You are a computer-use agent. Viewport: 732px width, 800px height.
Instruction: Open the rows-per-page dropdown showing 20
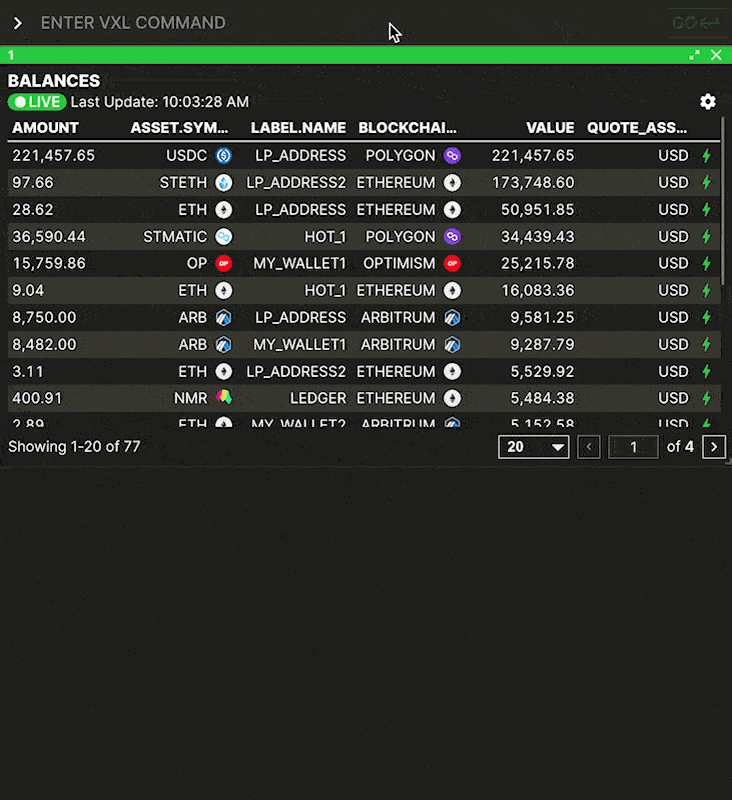coord(534,447)
